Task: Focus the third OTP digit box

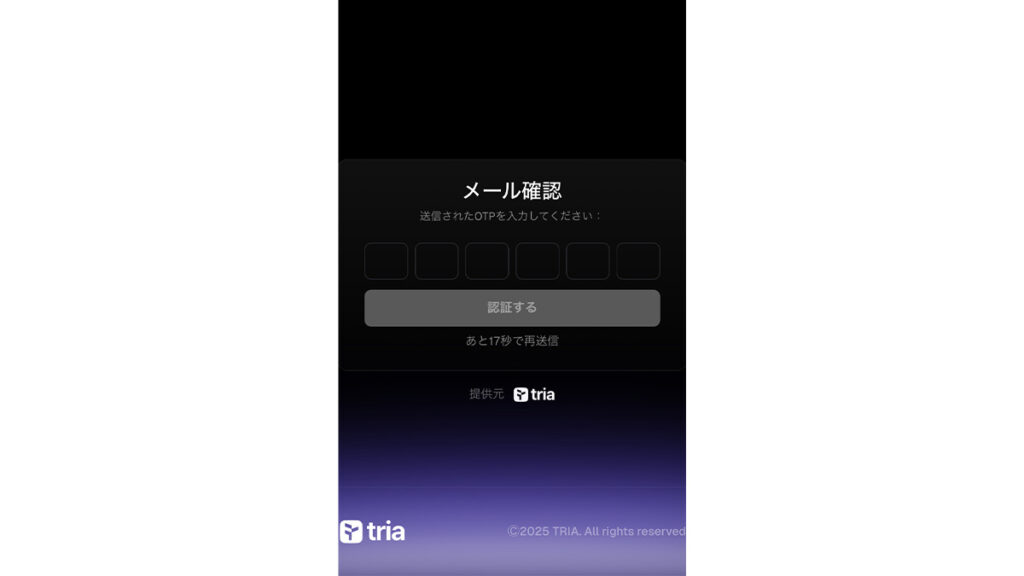Action: (x=487, y=261)
